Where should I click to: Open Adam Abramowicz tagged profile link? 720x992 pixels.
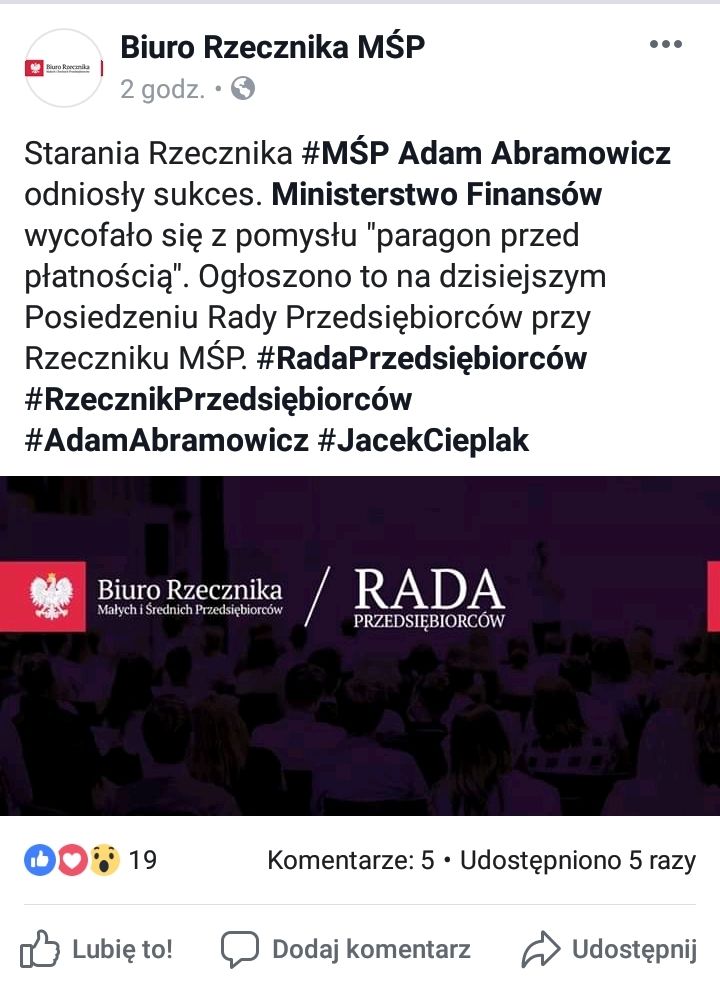point(534,153)
